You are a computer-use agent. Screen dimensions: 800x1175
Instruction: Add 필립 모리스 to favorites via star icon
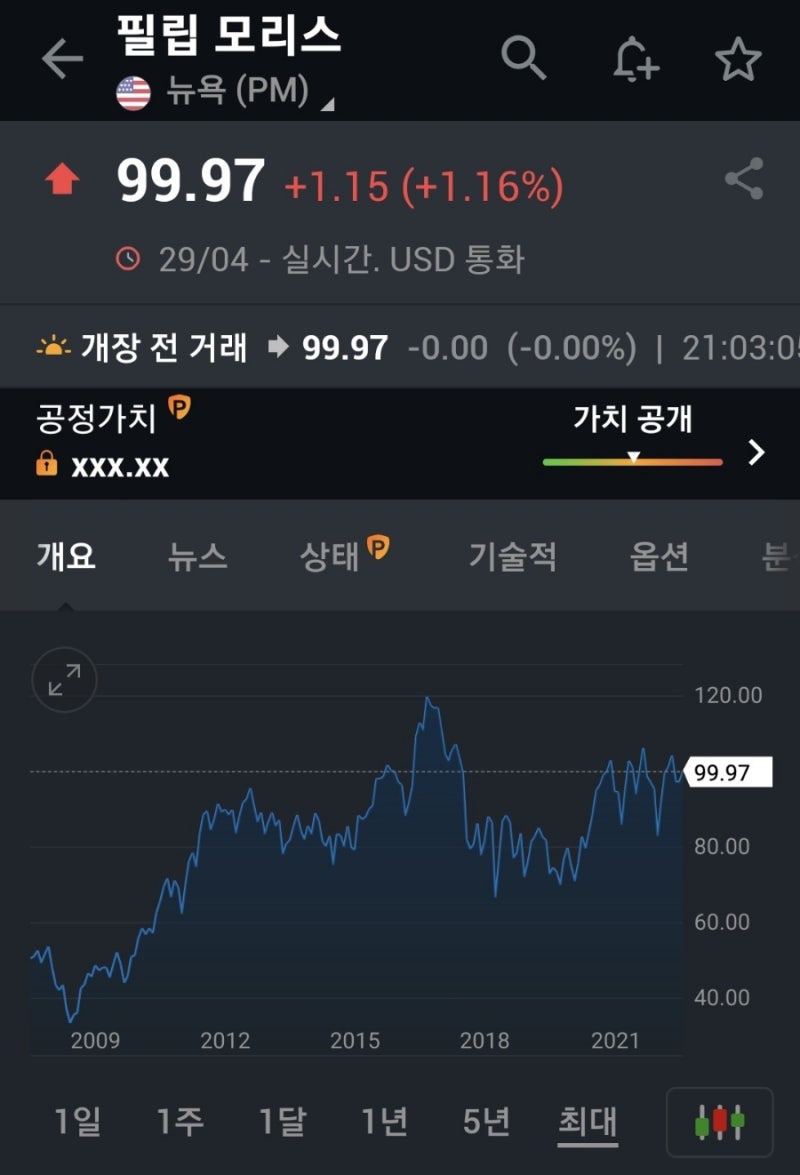pos(740,58)
